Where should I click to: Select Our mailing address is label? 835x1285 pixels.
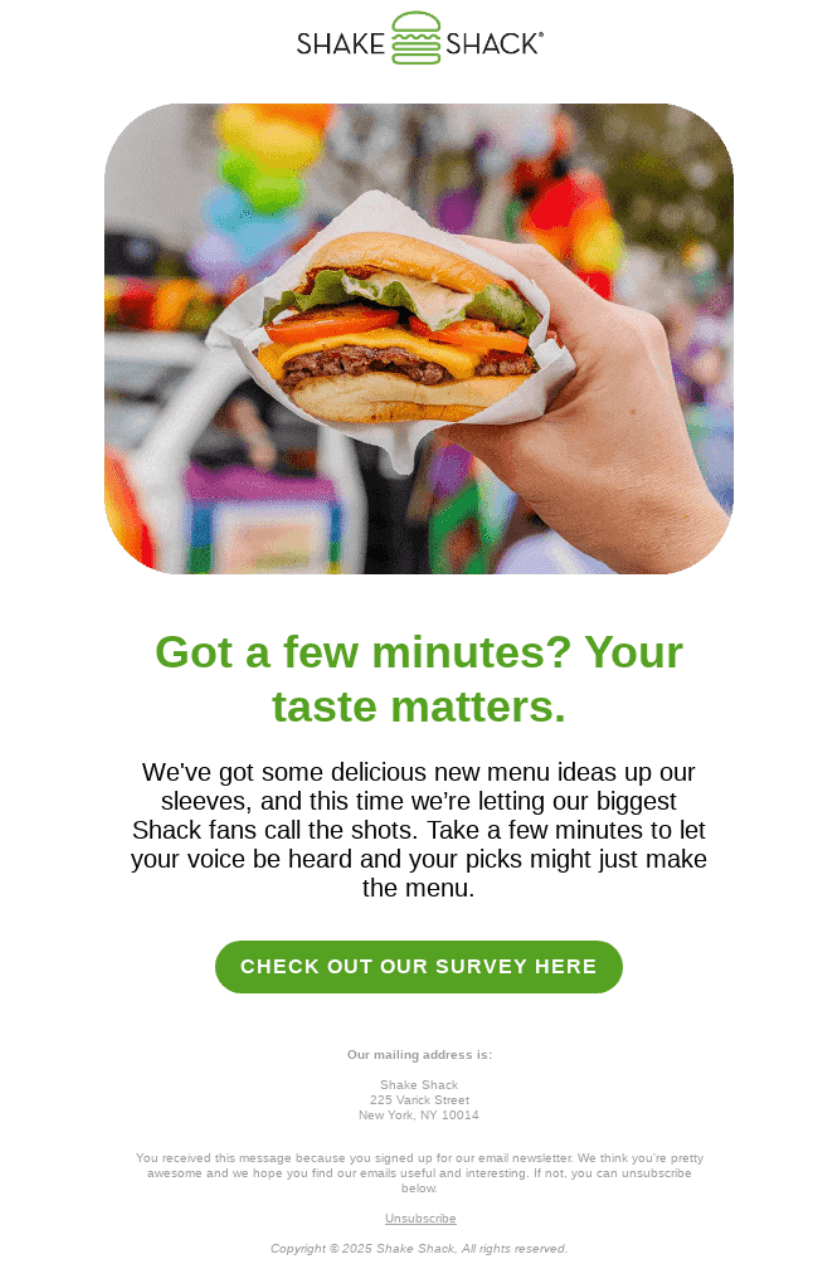point(420,1055)
